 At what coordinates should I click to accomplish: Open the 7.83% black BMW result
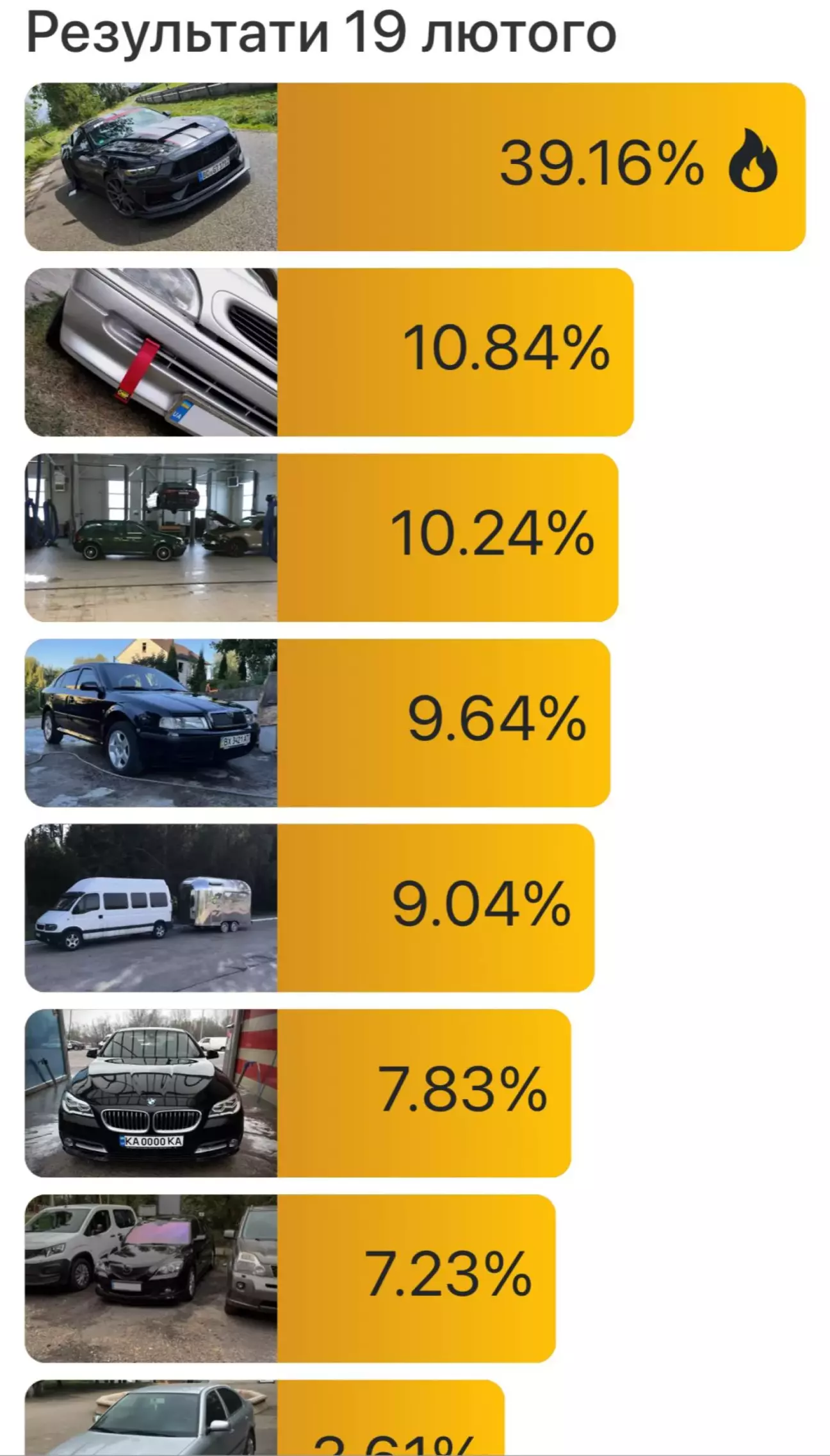tap(297, 1092)
